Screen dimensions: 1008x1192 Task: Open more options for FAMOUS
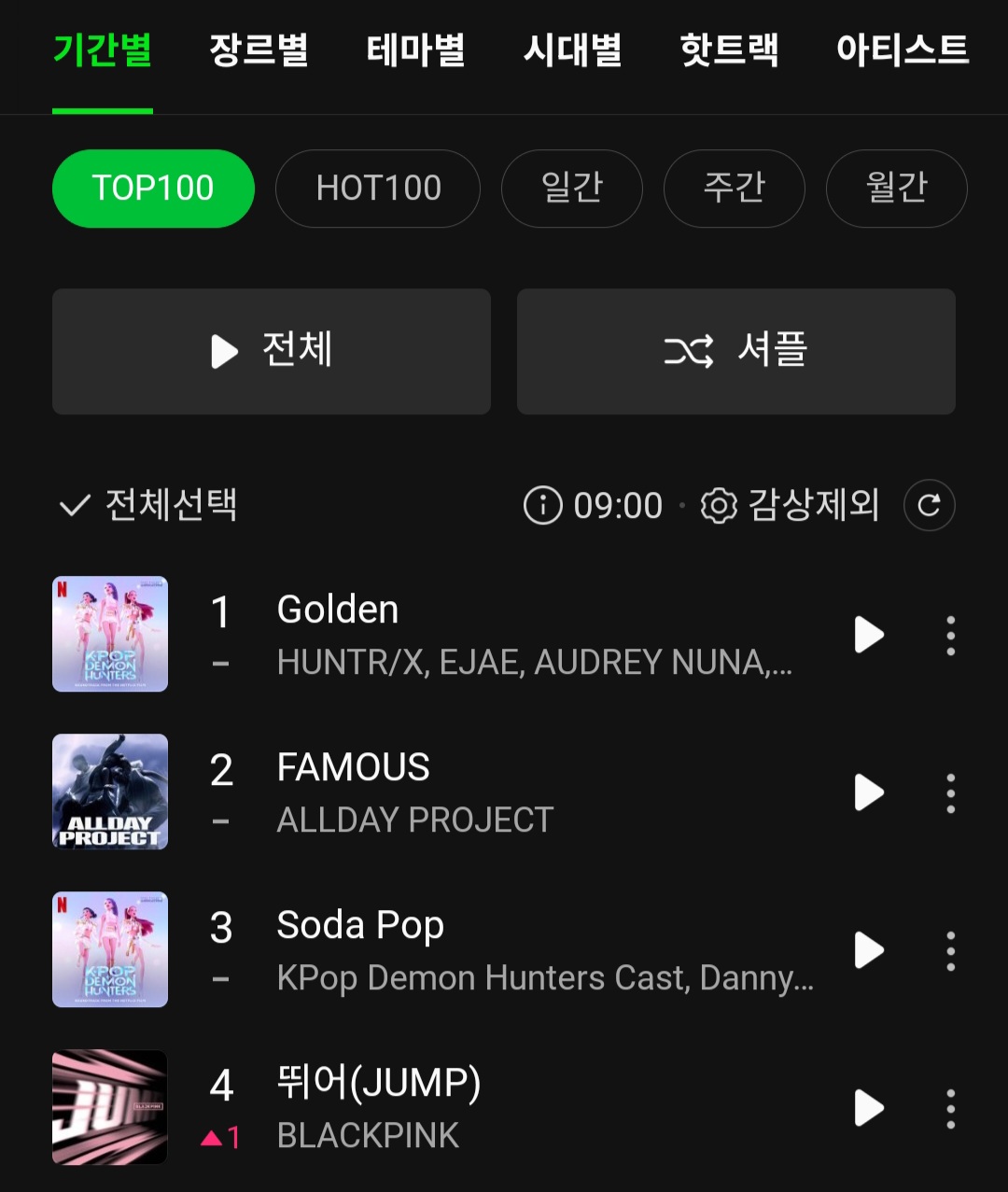point(950,792)
